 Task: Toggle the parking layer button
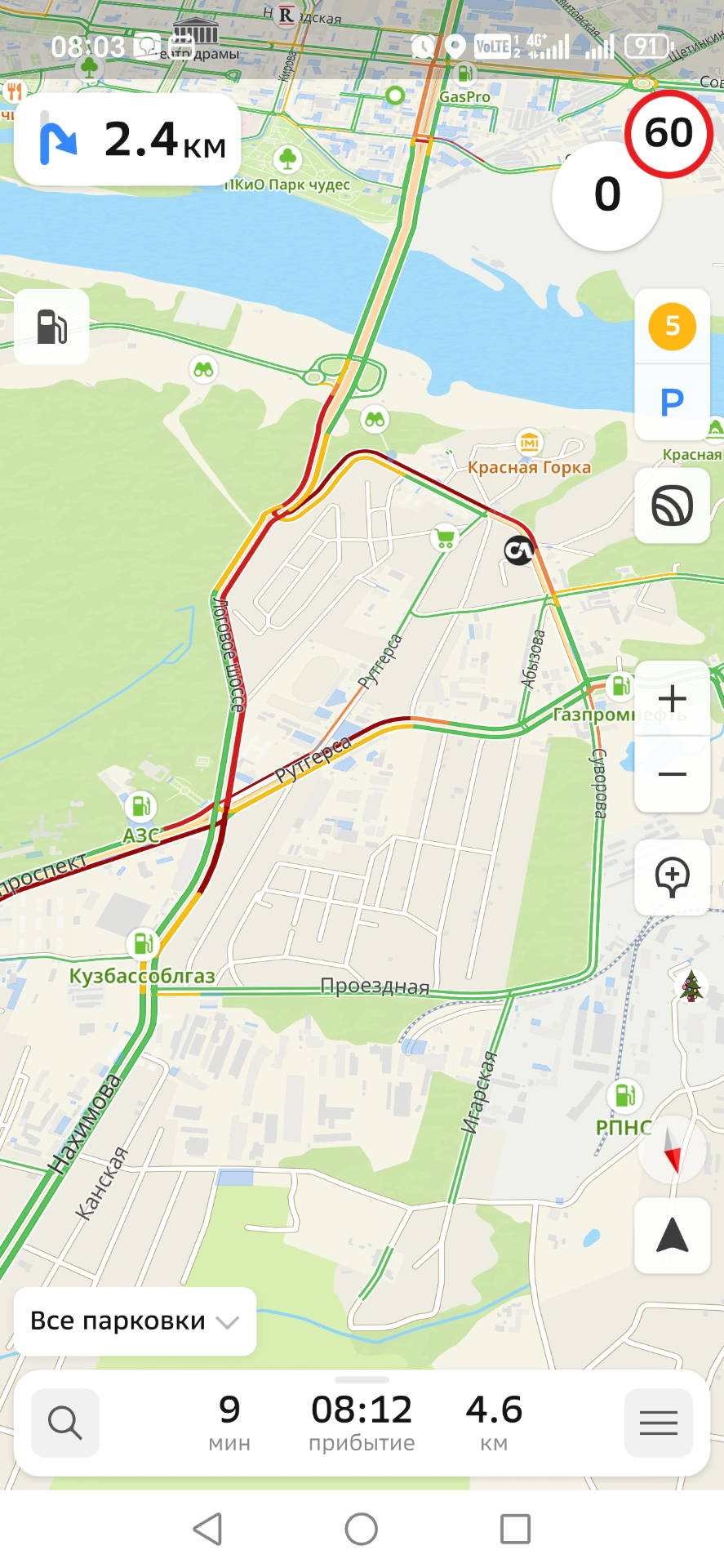pos(672,402)
